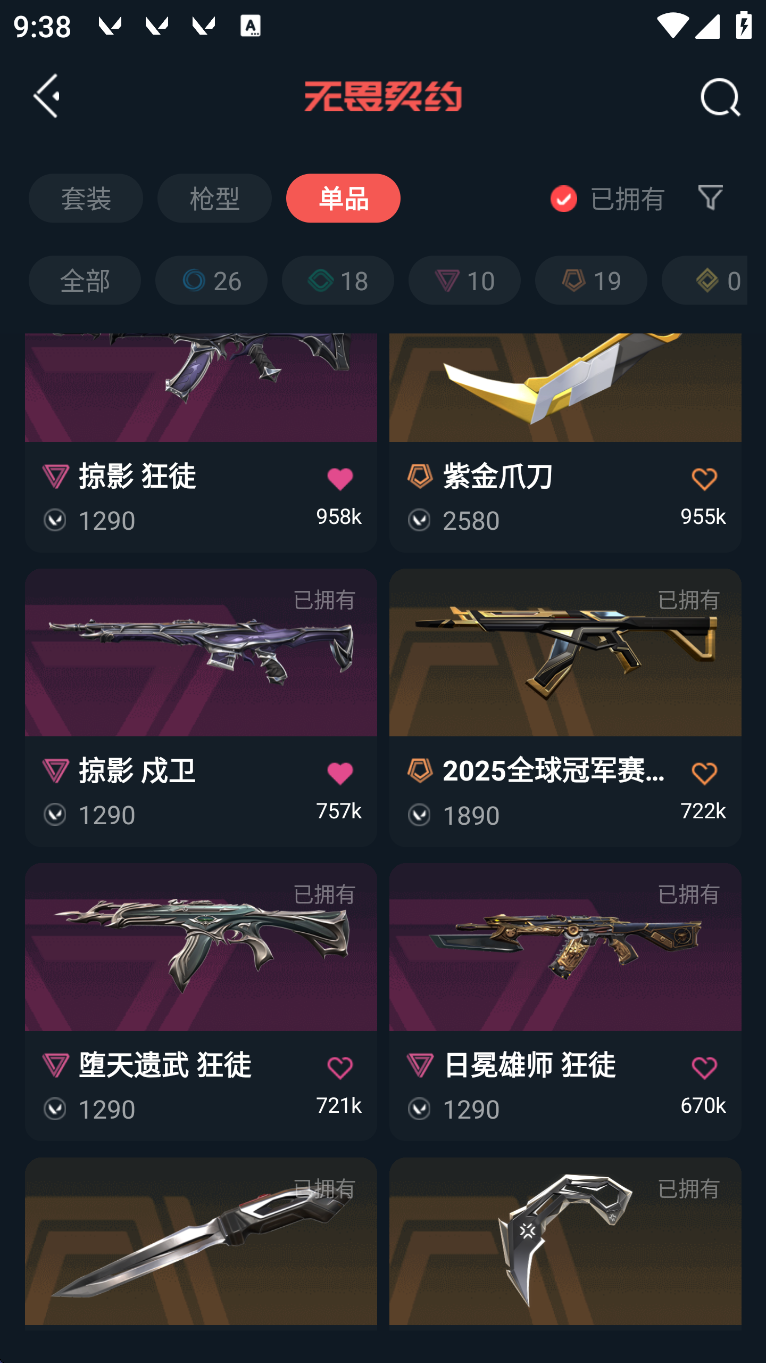Filter by the pink tier chip showing 10
766x1363 pixels.
coord(464,280)
